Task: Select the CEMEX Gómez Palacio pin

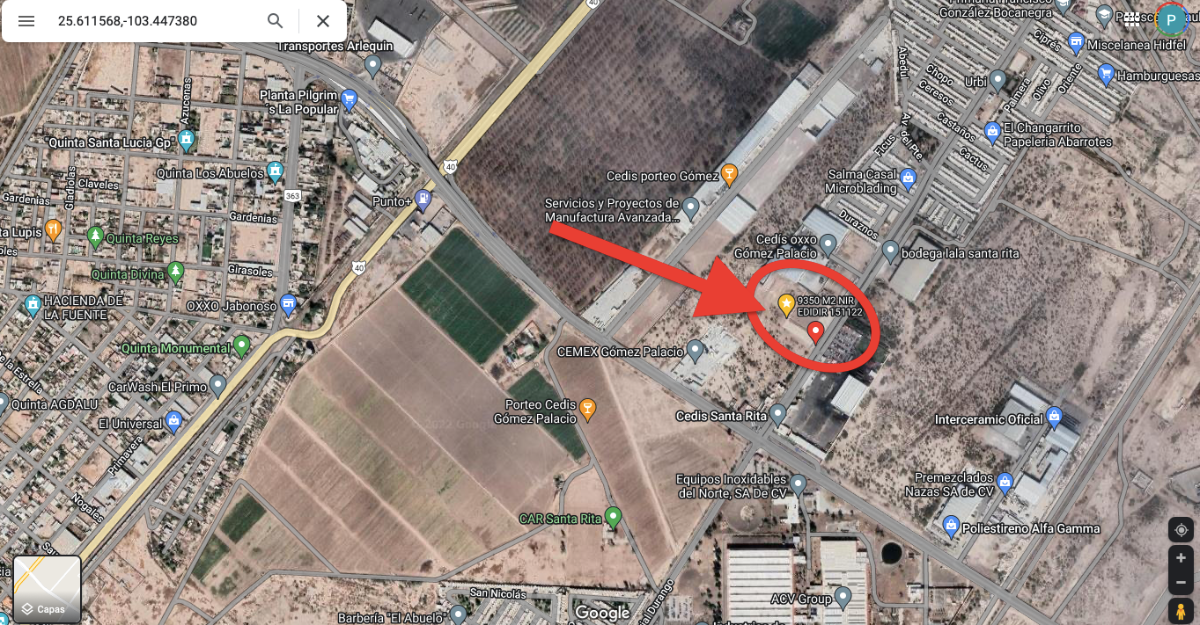Action: 696,351
